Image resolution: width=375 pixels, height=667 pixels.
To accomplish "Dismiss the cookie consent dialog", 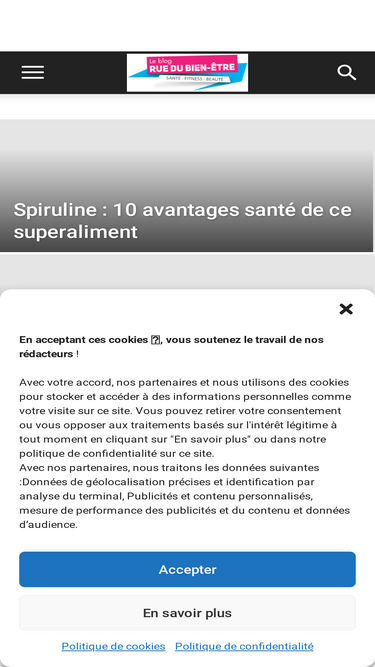I will coord(346,309).
